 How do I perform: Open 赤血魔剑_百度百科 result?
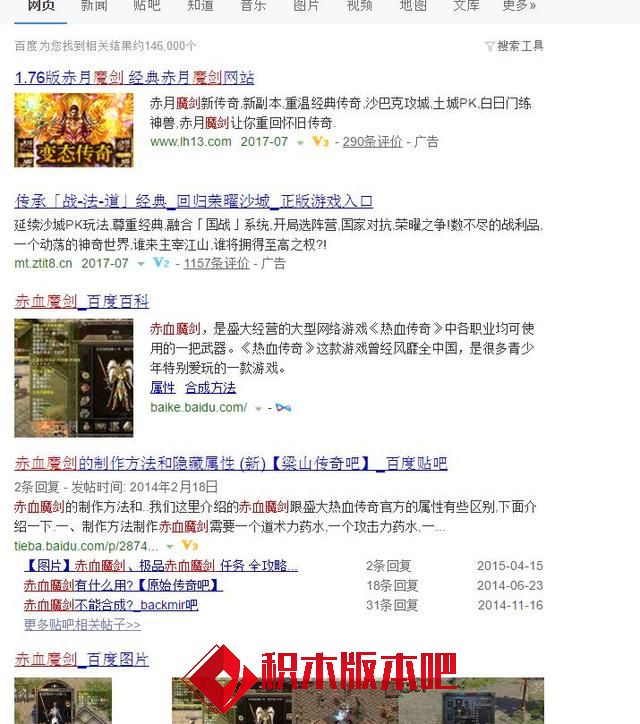coord(81,301)
